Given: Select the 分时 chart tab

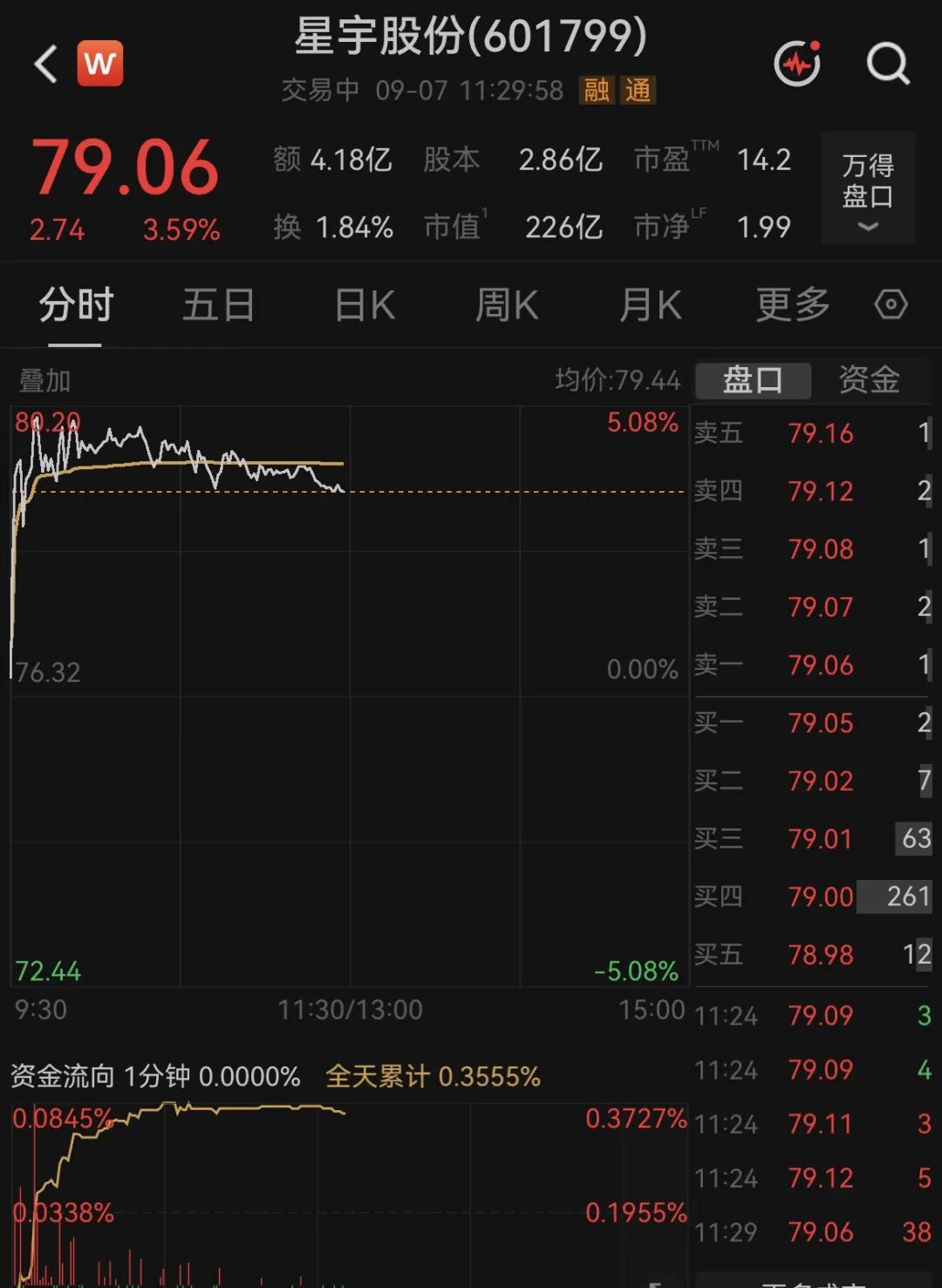Looking at the screenshot, I should tap(76, 305).
